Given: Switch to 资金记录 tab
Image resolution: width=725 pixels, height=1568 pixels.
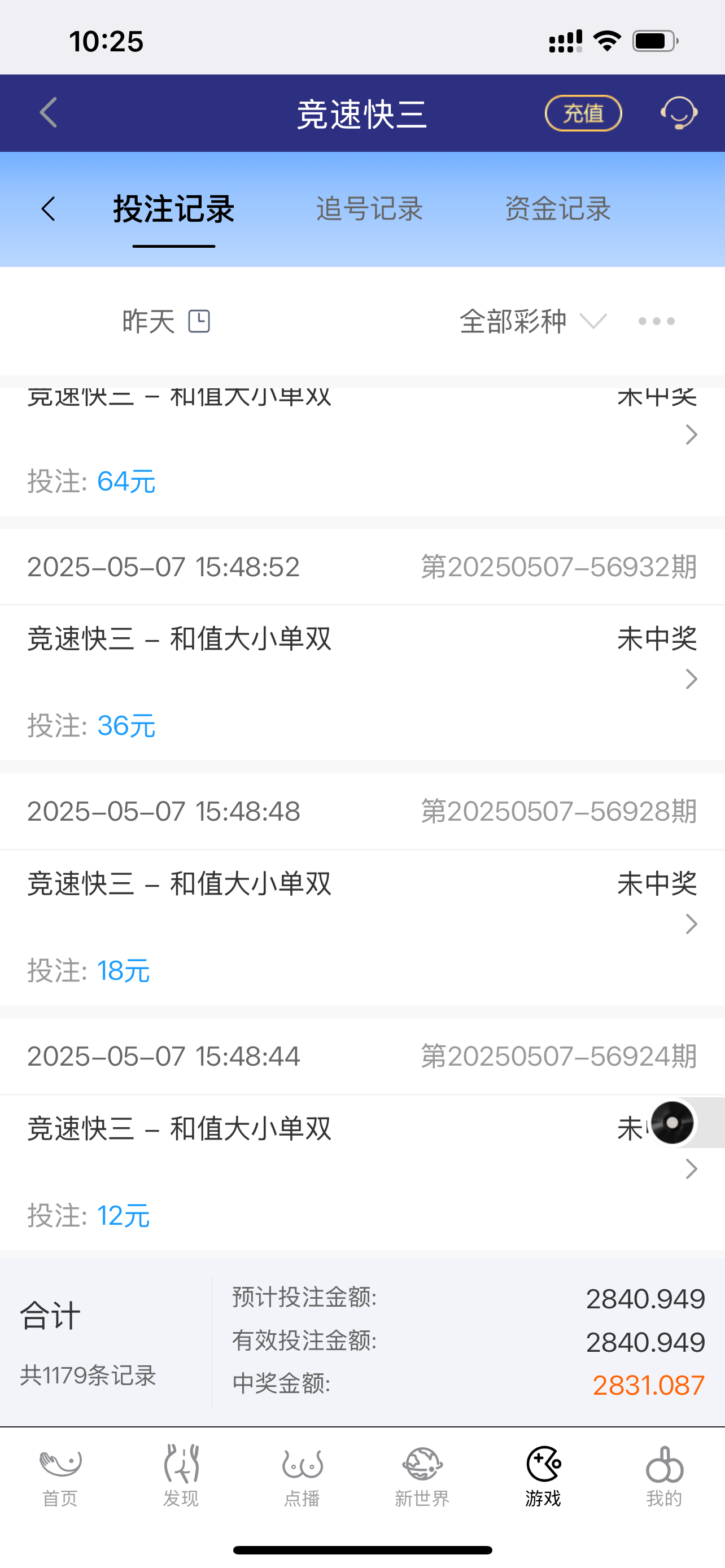Looking at the screenshot, I should click(557, 209).
